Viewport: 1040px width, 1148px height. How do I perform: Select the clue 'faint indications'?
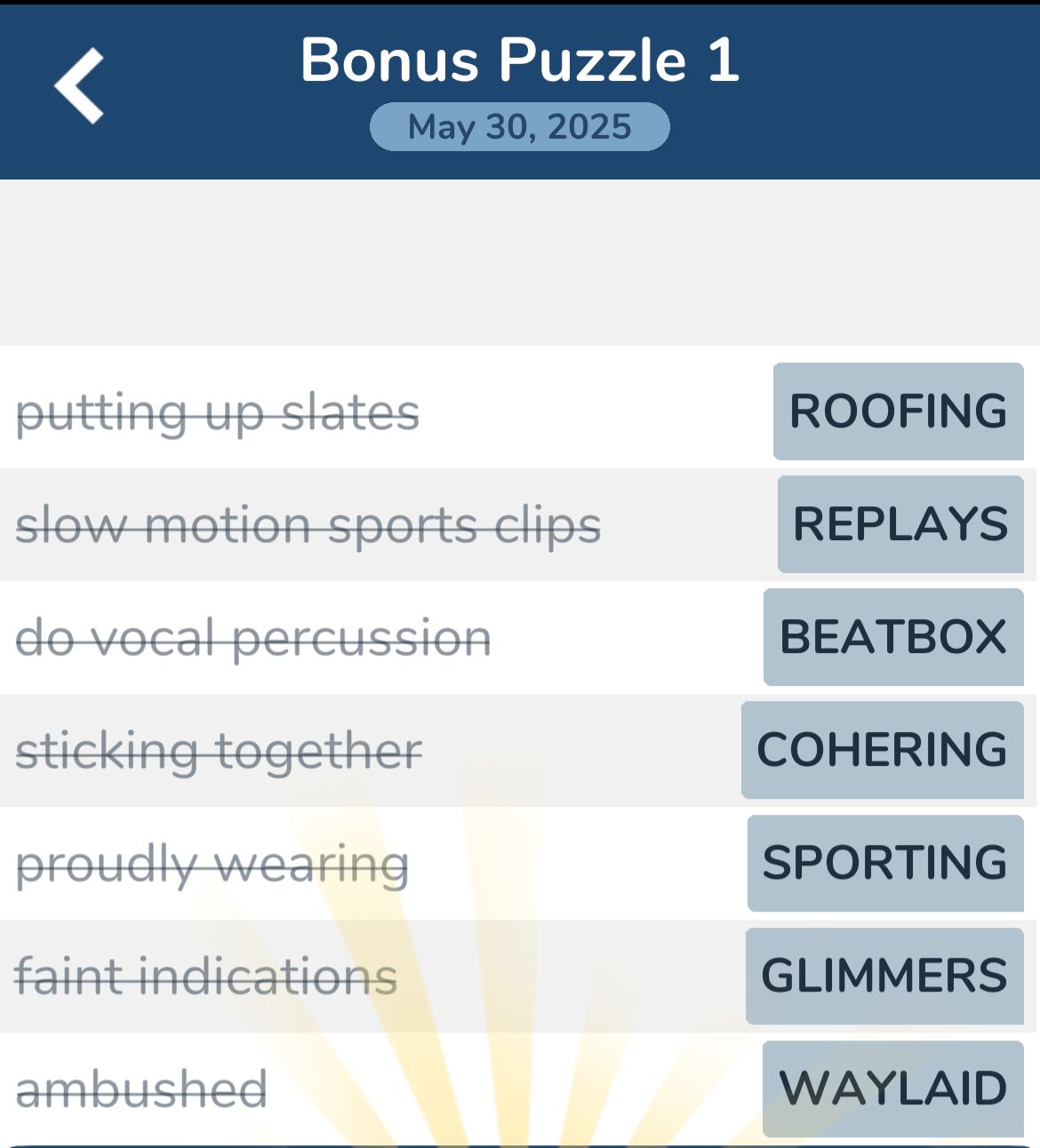pos(204,976)
